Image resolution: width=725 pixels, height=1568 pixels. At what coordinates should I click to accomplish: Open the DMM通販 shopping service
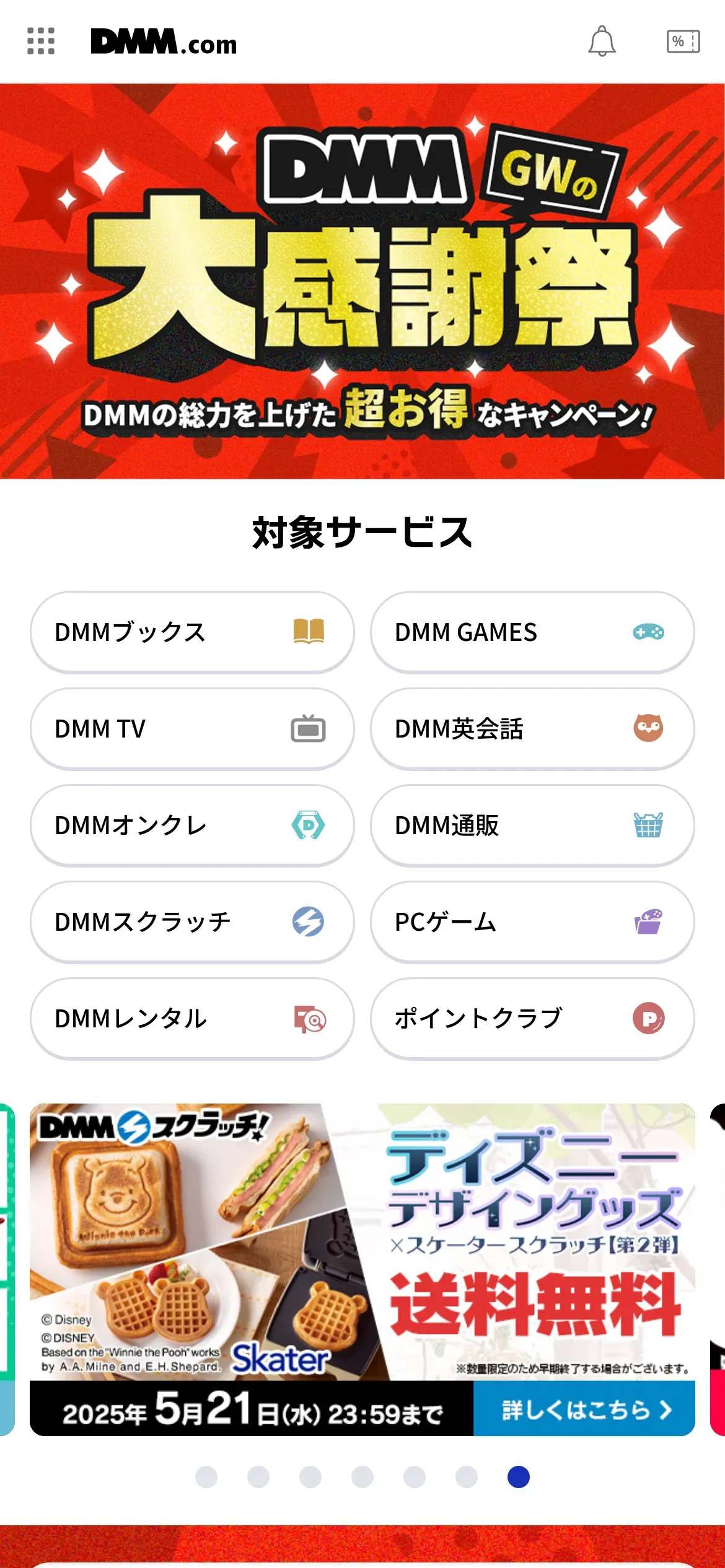point(532,825)
